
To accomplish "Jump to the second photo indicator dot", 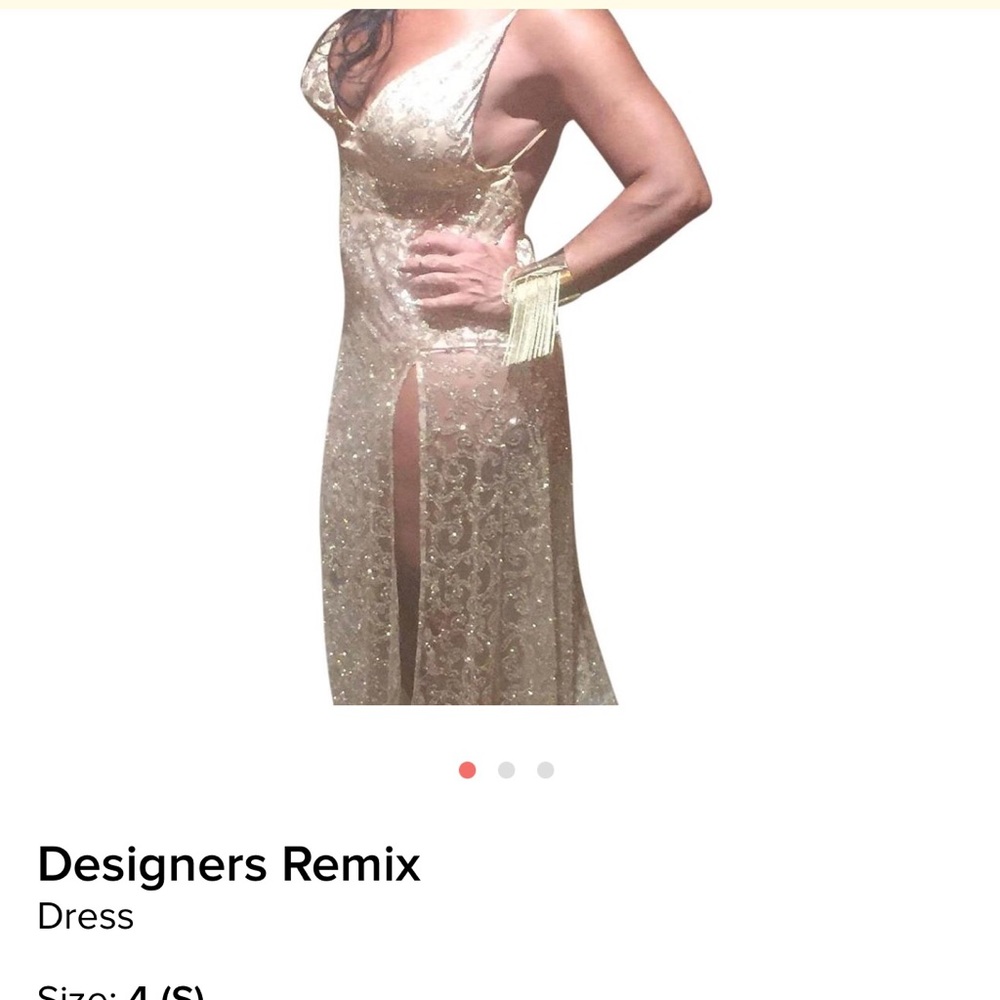I will 506,770.
